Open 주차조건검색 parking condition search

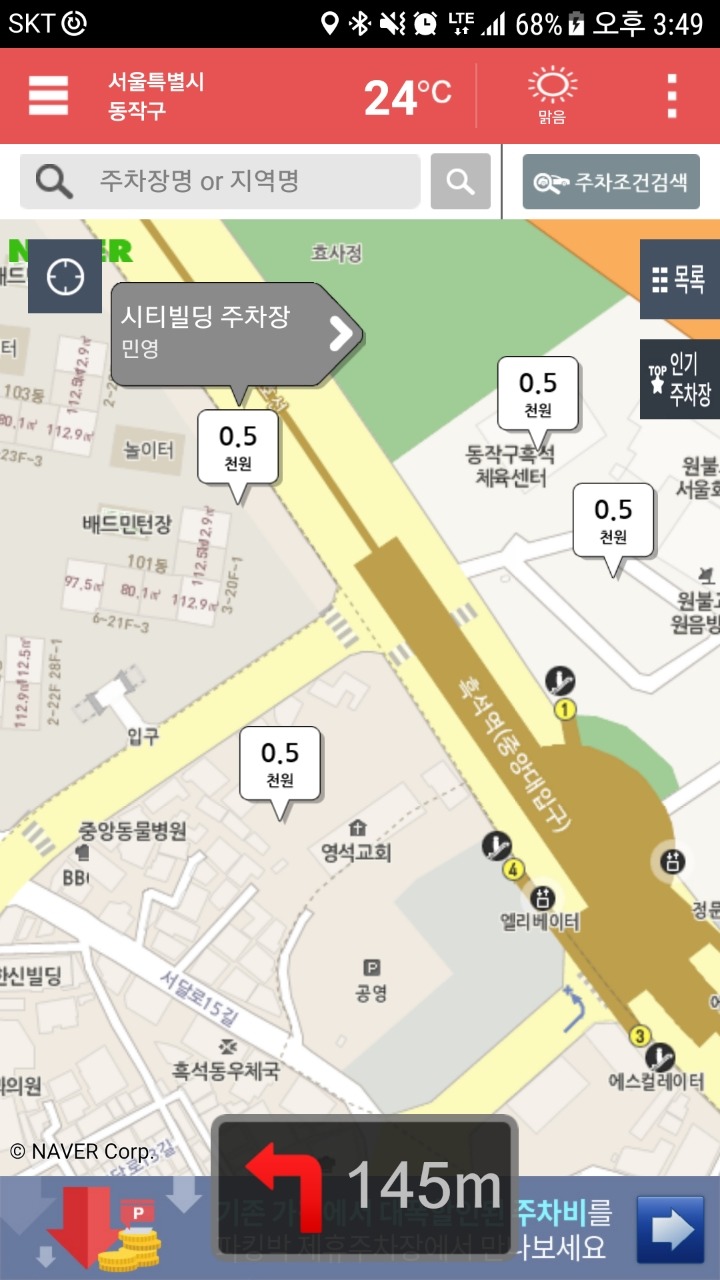tap(611, 182)
